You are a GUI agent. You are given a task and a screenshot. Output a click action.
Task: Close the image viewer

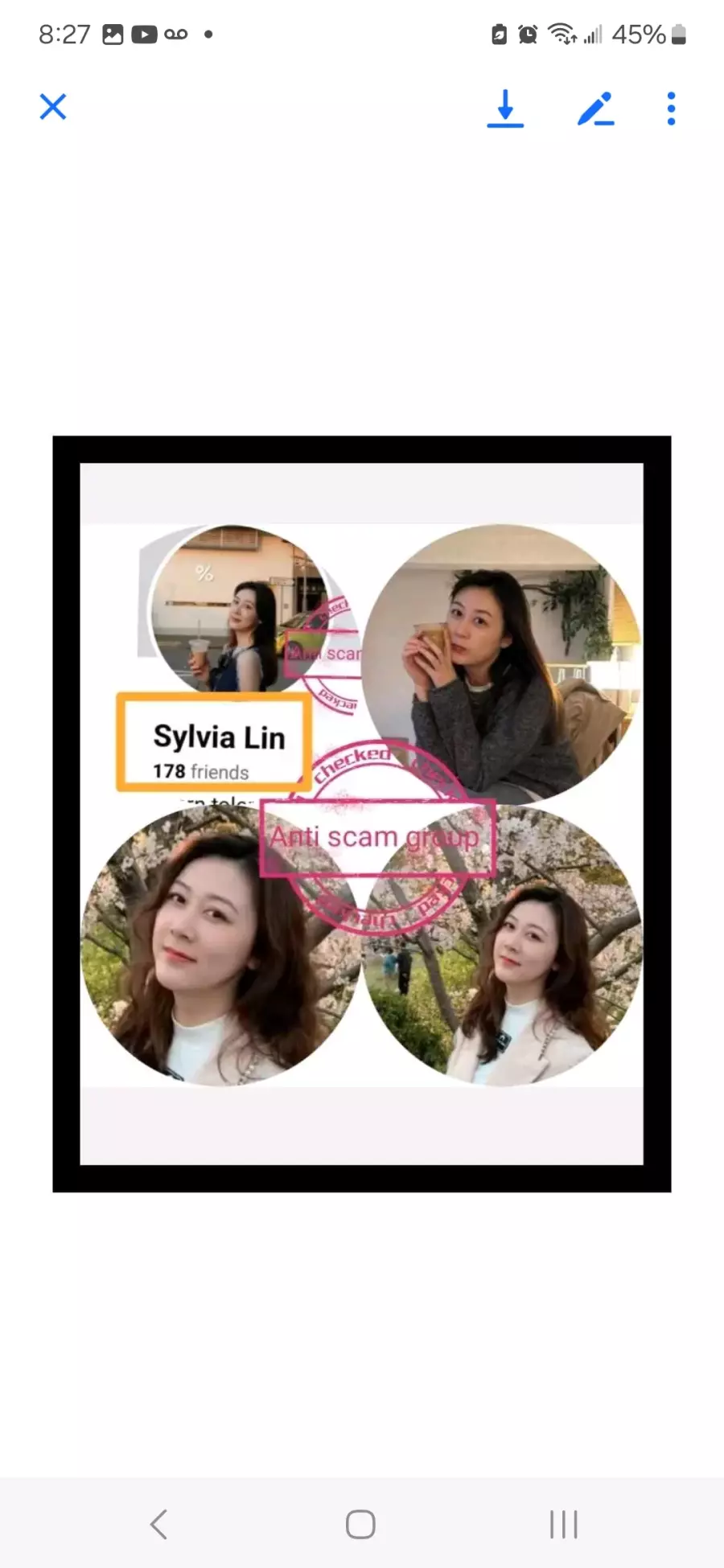53,107
